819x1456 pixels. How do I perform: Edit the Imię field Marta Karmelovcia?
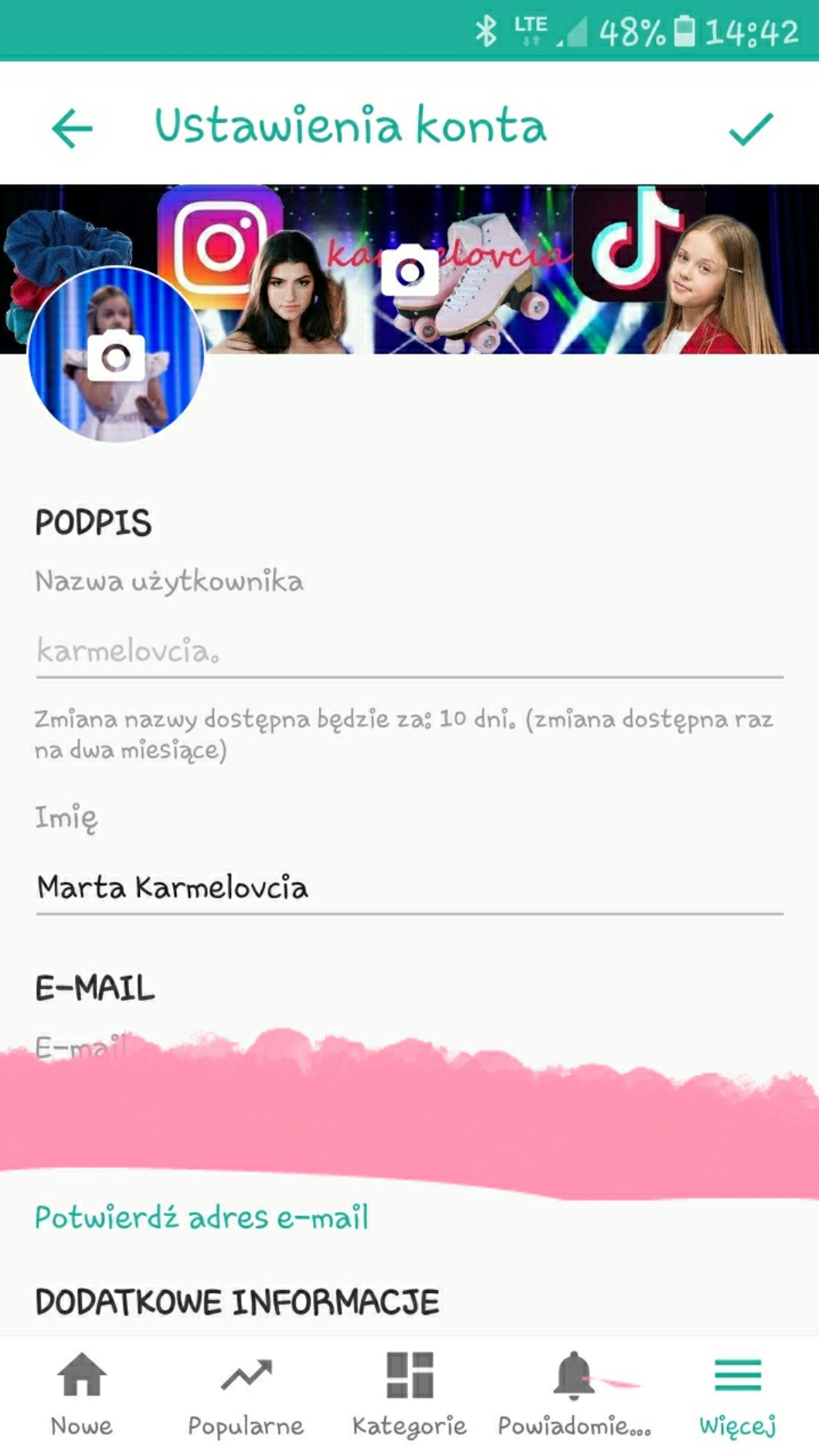(x=409, y=888)
